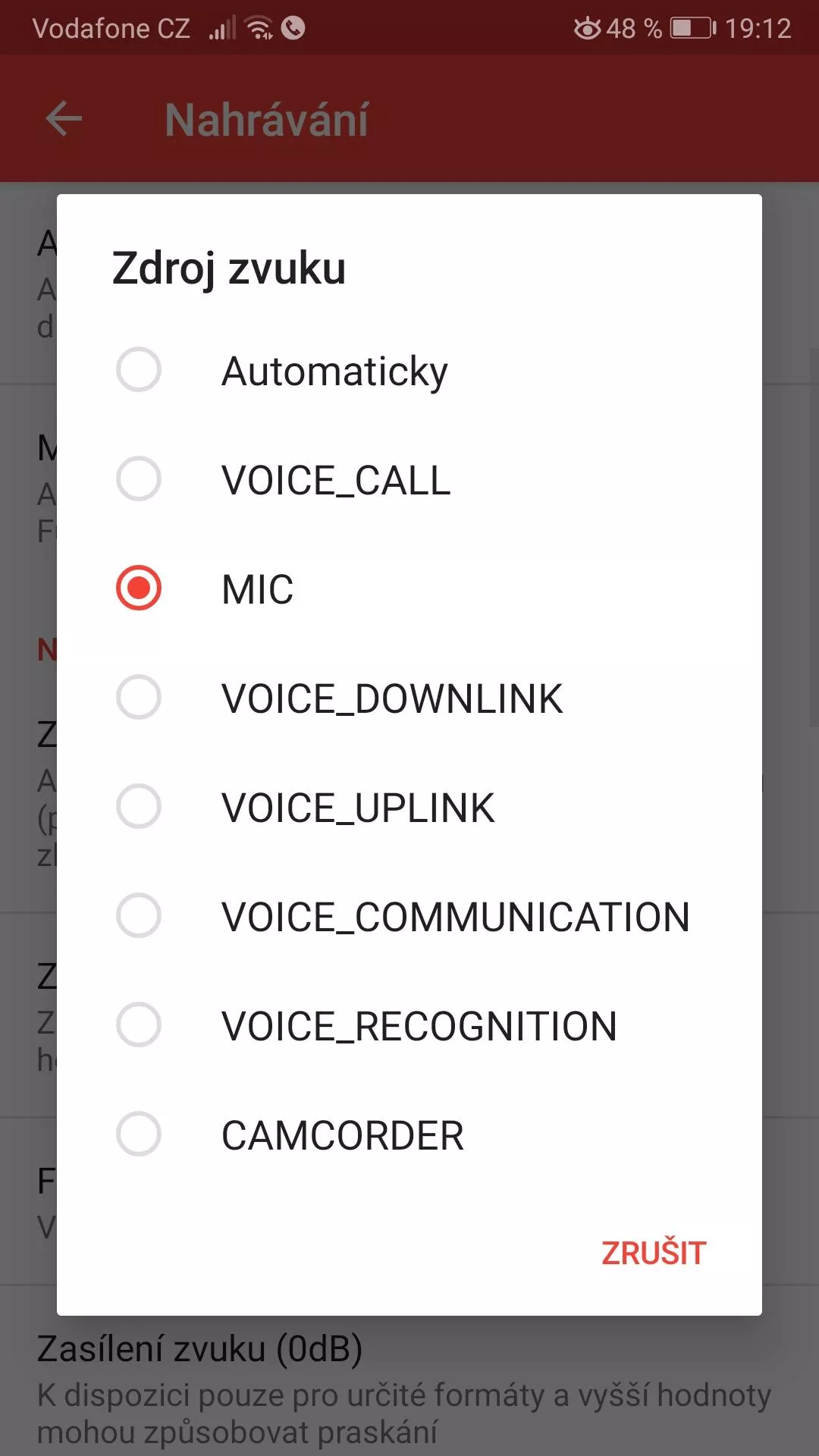Select VOICE_COMMUNICATION as source
Image resolution: width=819 pixels, height=1456 pixels.
coord(409,916)
